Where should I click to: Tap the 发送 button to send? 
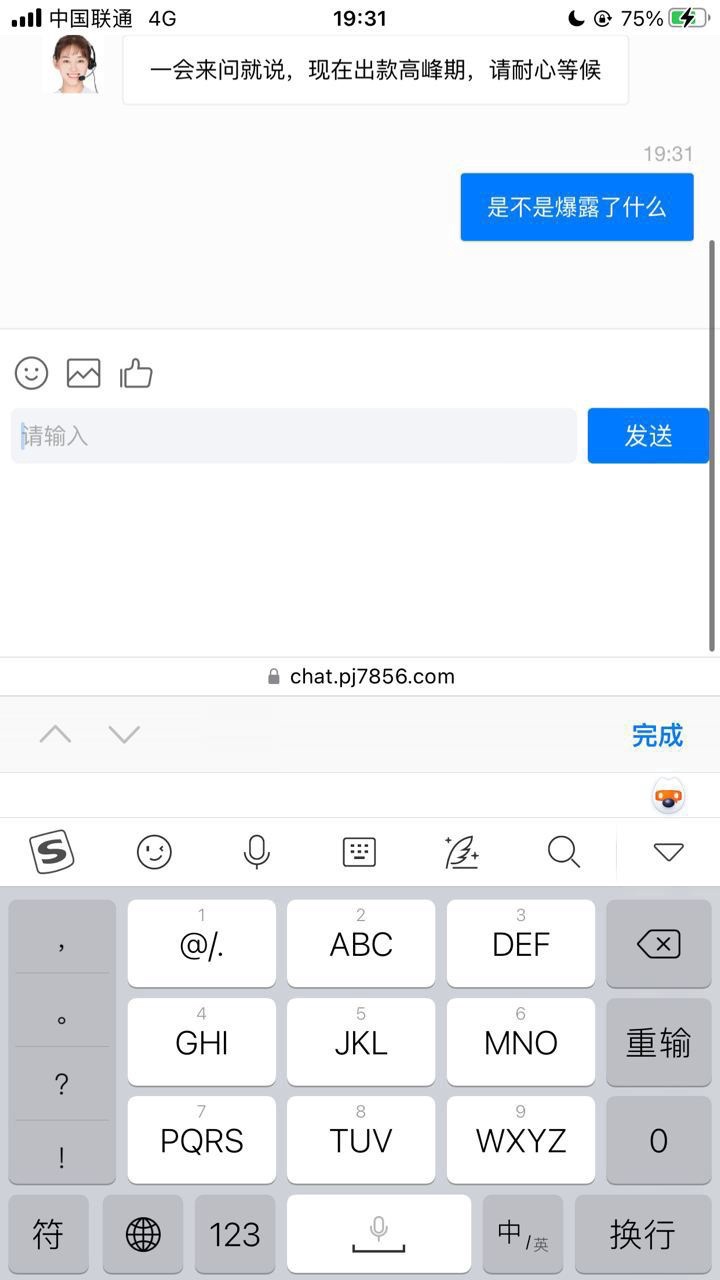[648, 436]
